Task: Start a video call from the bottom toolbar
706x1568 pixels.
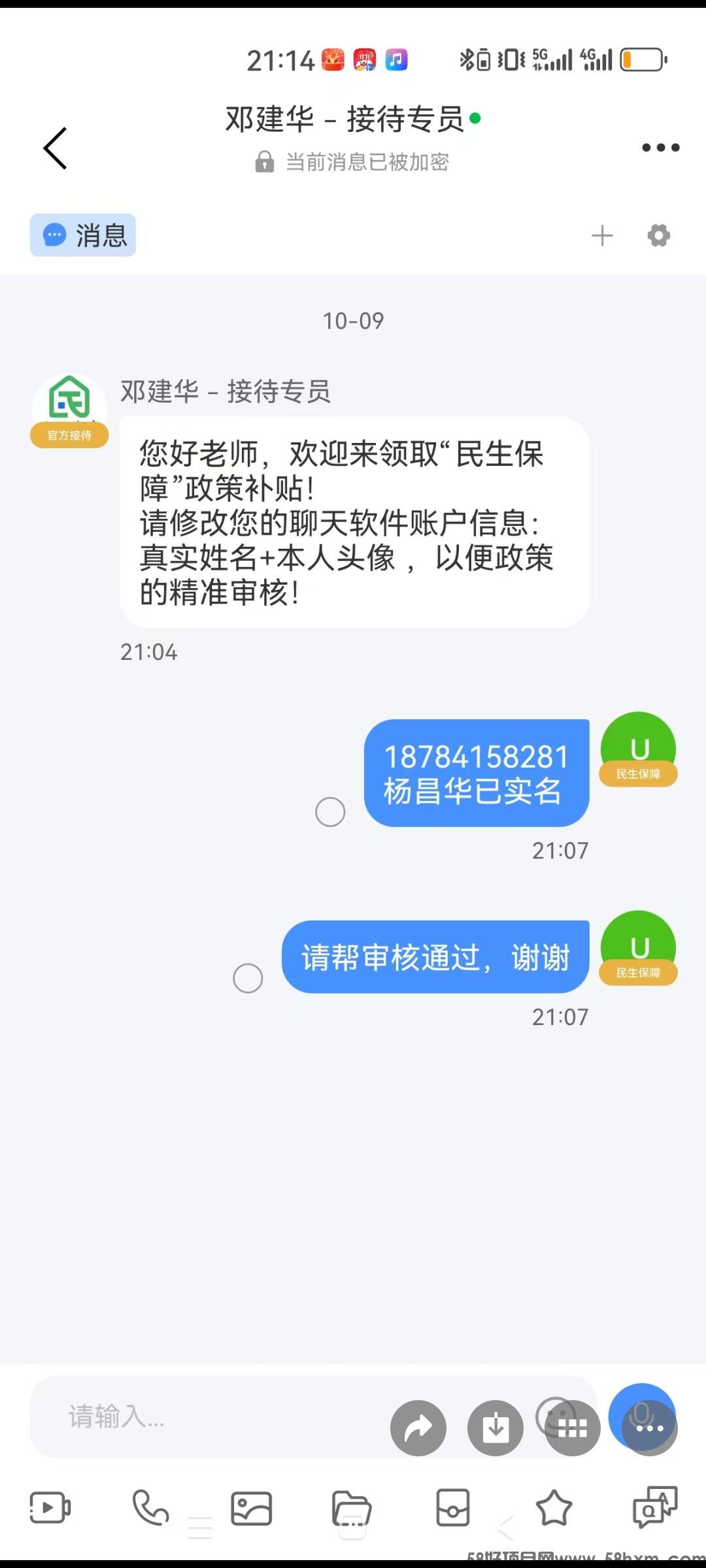Action: pyautogui.click(x=50, y=1508)
